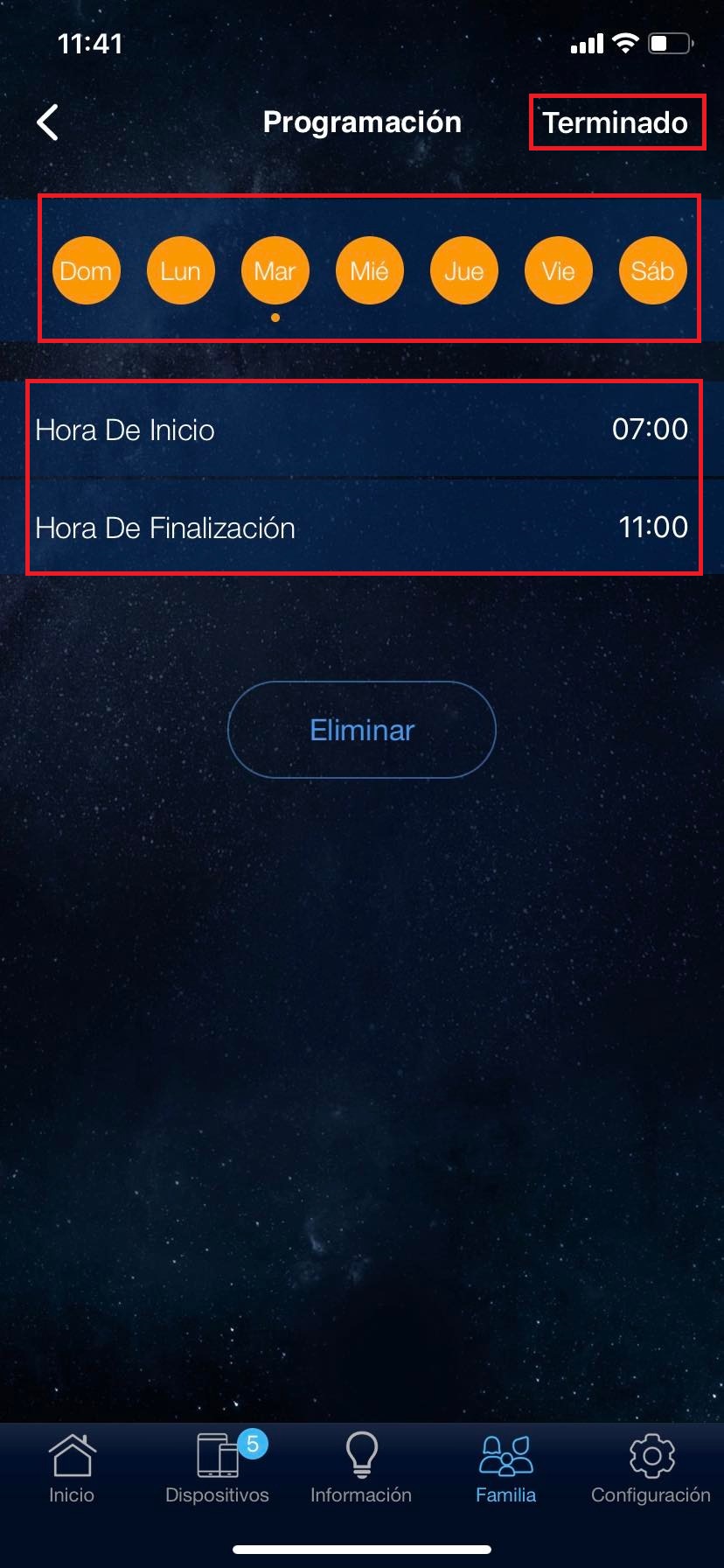Edit Hora De Inicio time

(x=362, y=430)
